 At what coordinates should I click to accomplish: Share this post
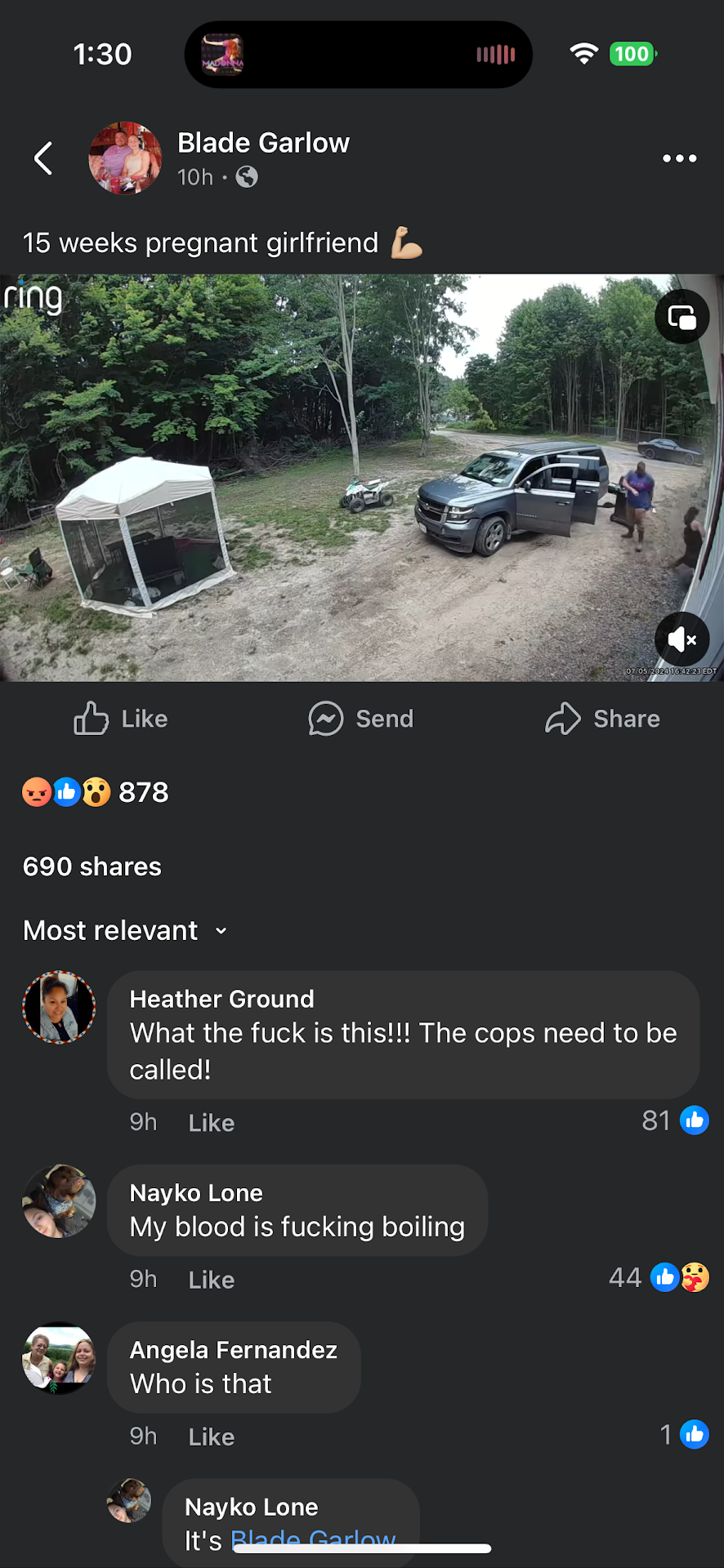click(x=603, y=719)
